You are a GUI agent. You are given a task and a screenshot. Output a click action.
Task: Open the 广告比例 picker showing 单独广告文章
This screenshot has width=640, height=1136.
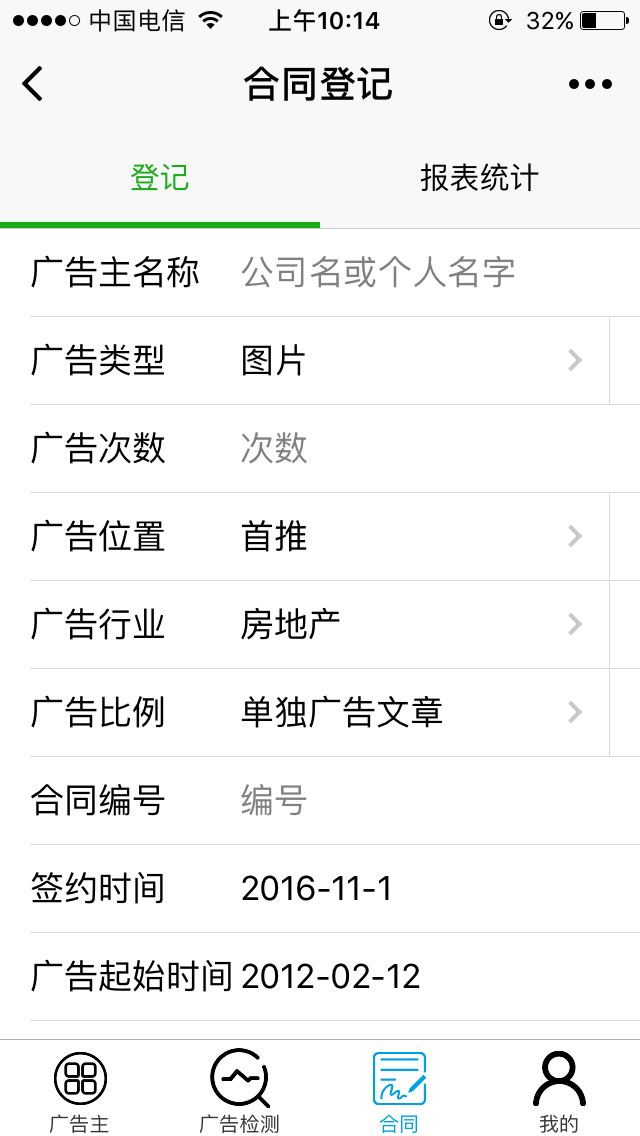click(410, 713)
